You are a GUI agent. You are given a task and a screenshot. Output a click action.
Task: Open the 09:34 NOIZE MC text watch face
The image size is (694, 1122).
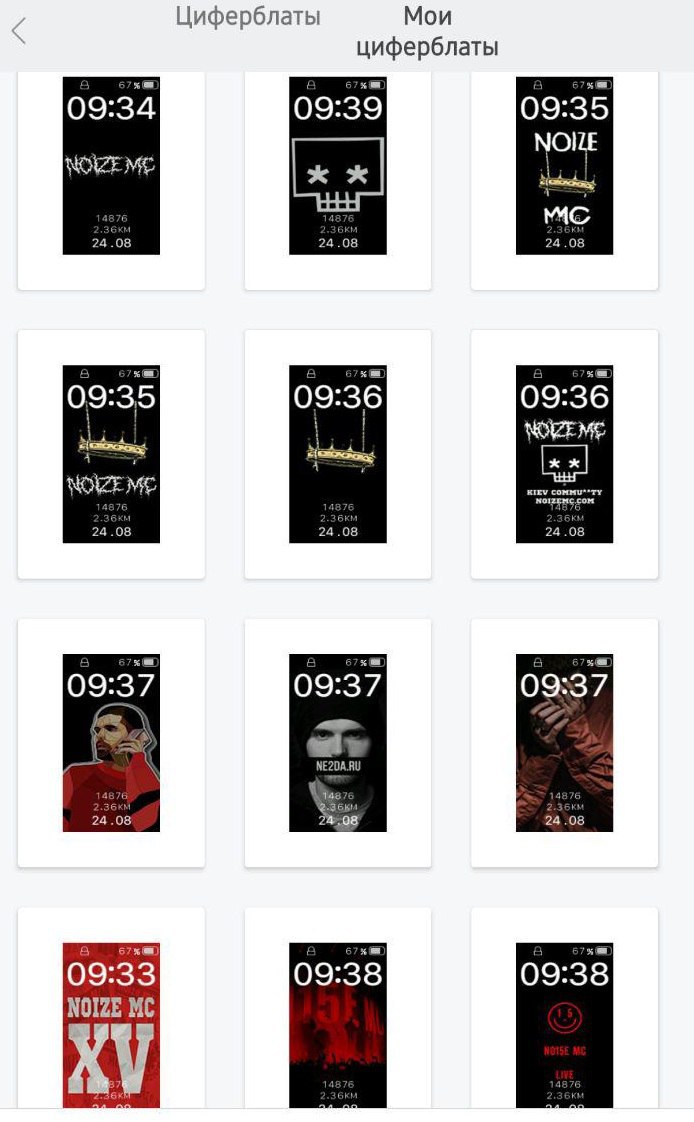click(111, 166)
